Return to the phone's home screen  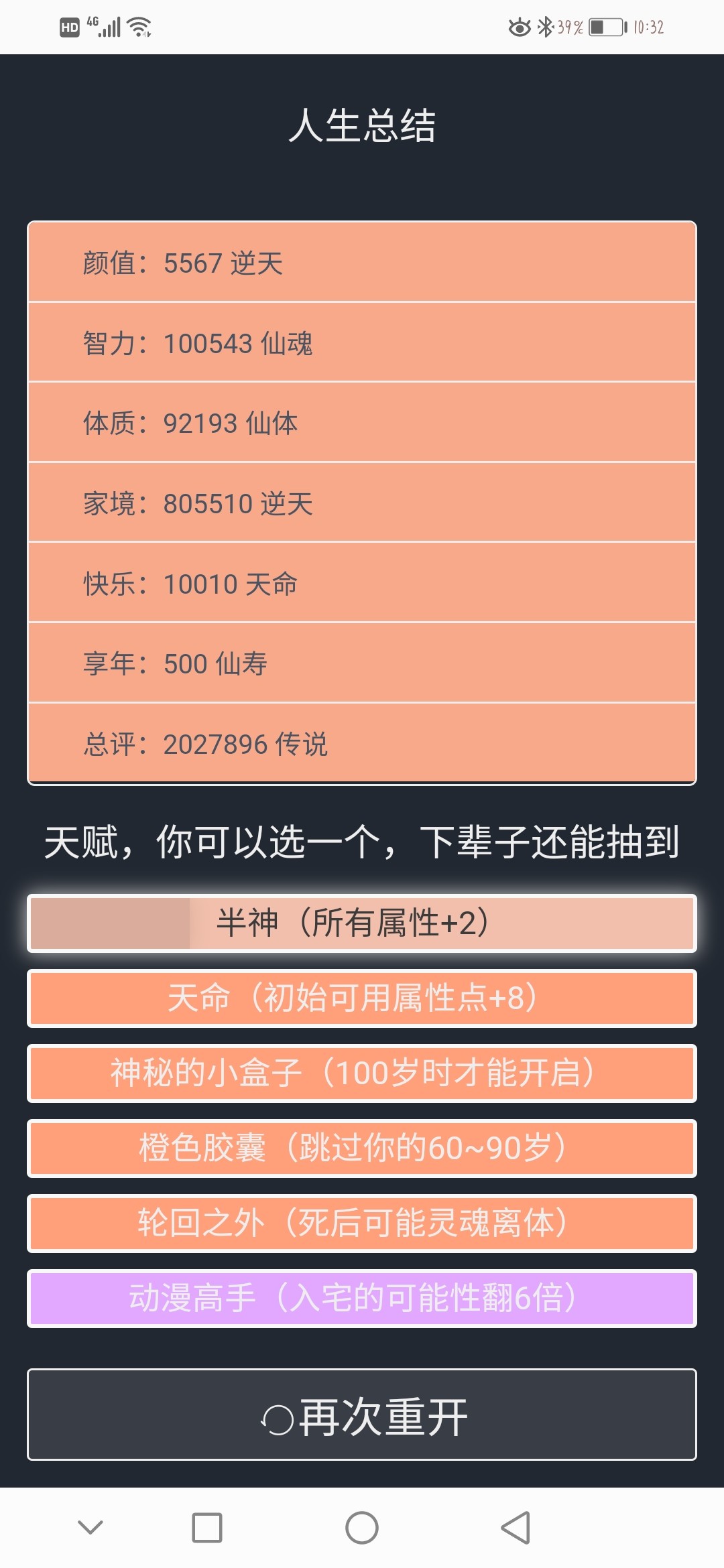tap(362, 1528)
